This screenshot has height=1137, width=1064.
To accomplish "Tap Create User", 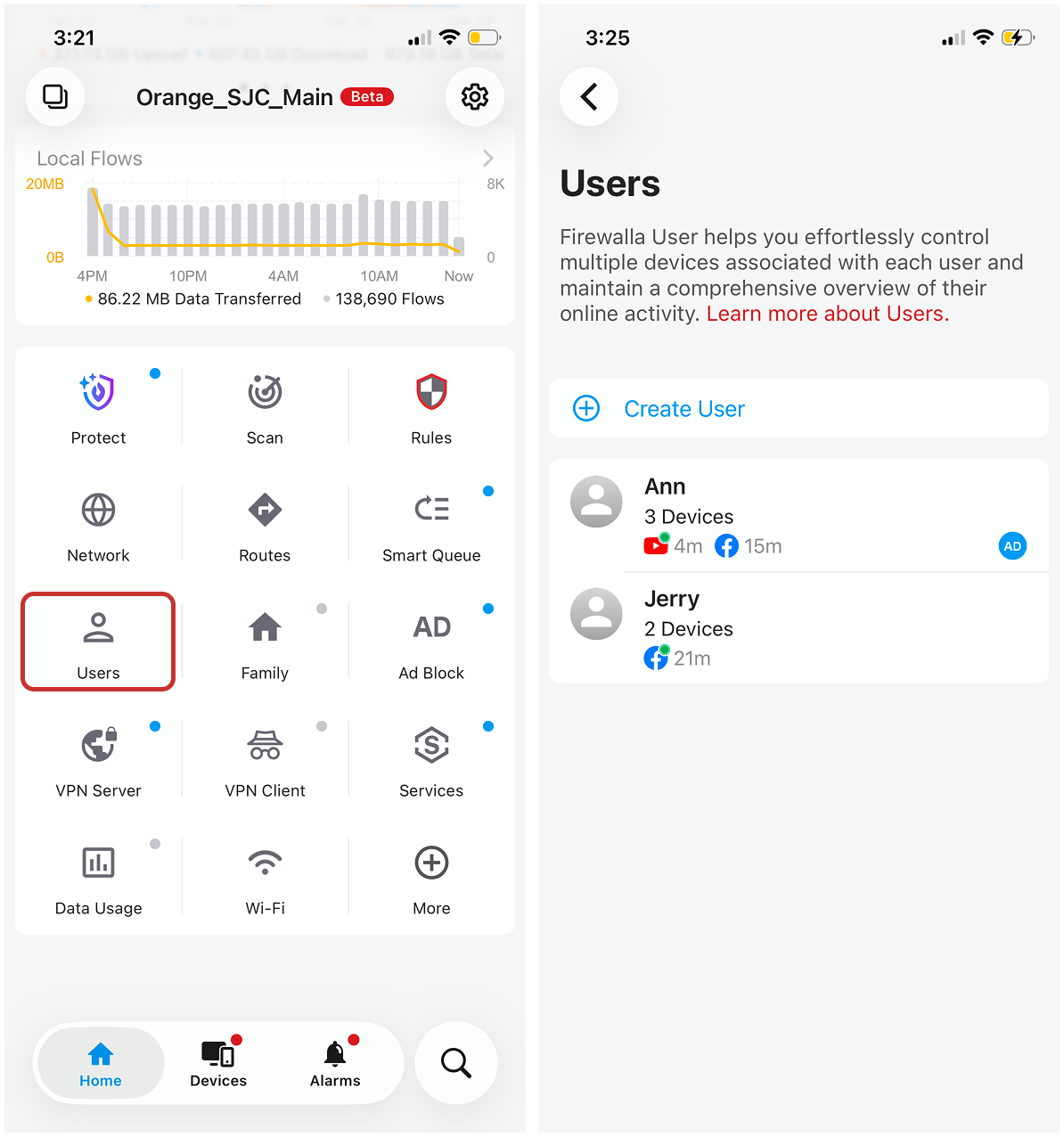I will click(x=683, y=409).
